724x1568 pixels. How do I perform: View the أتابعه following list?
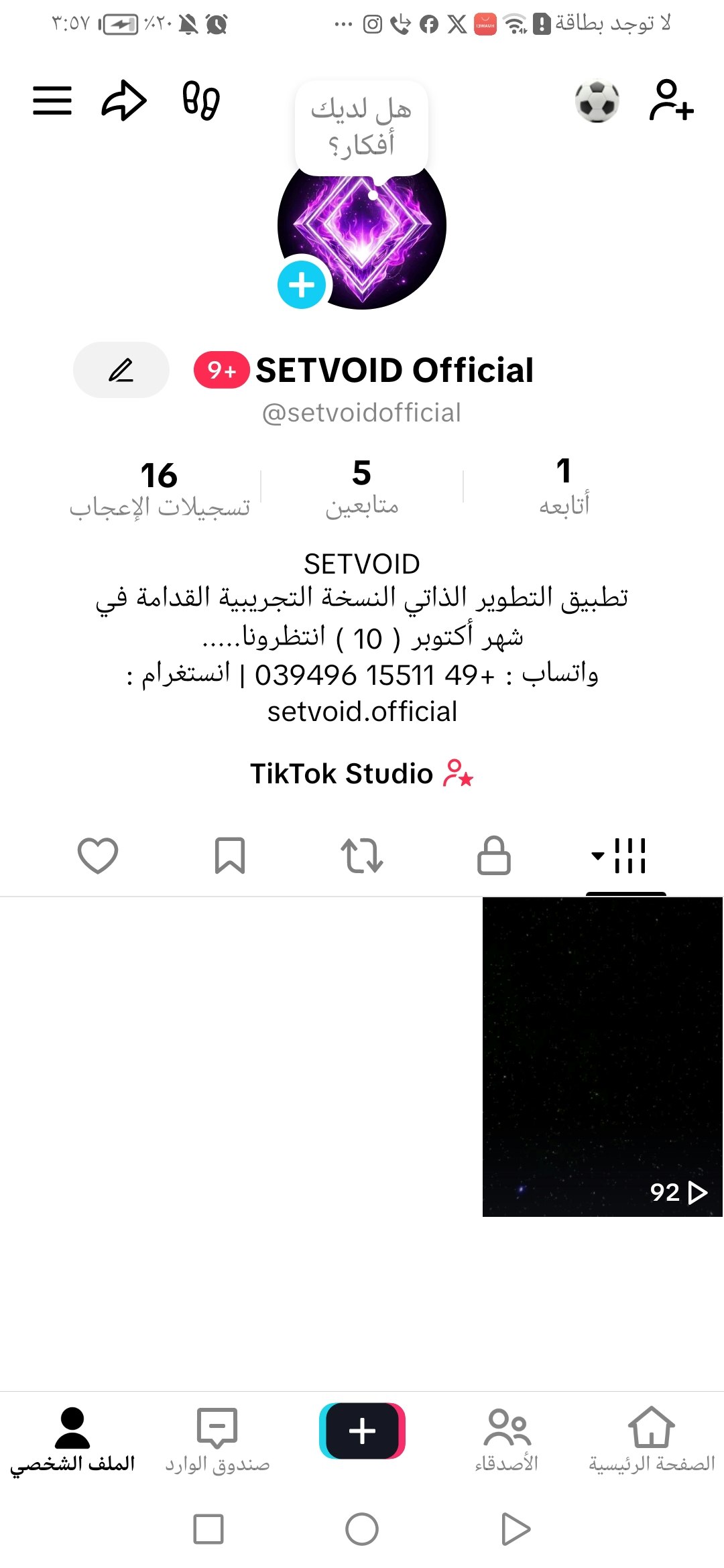tap(564, 486)
